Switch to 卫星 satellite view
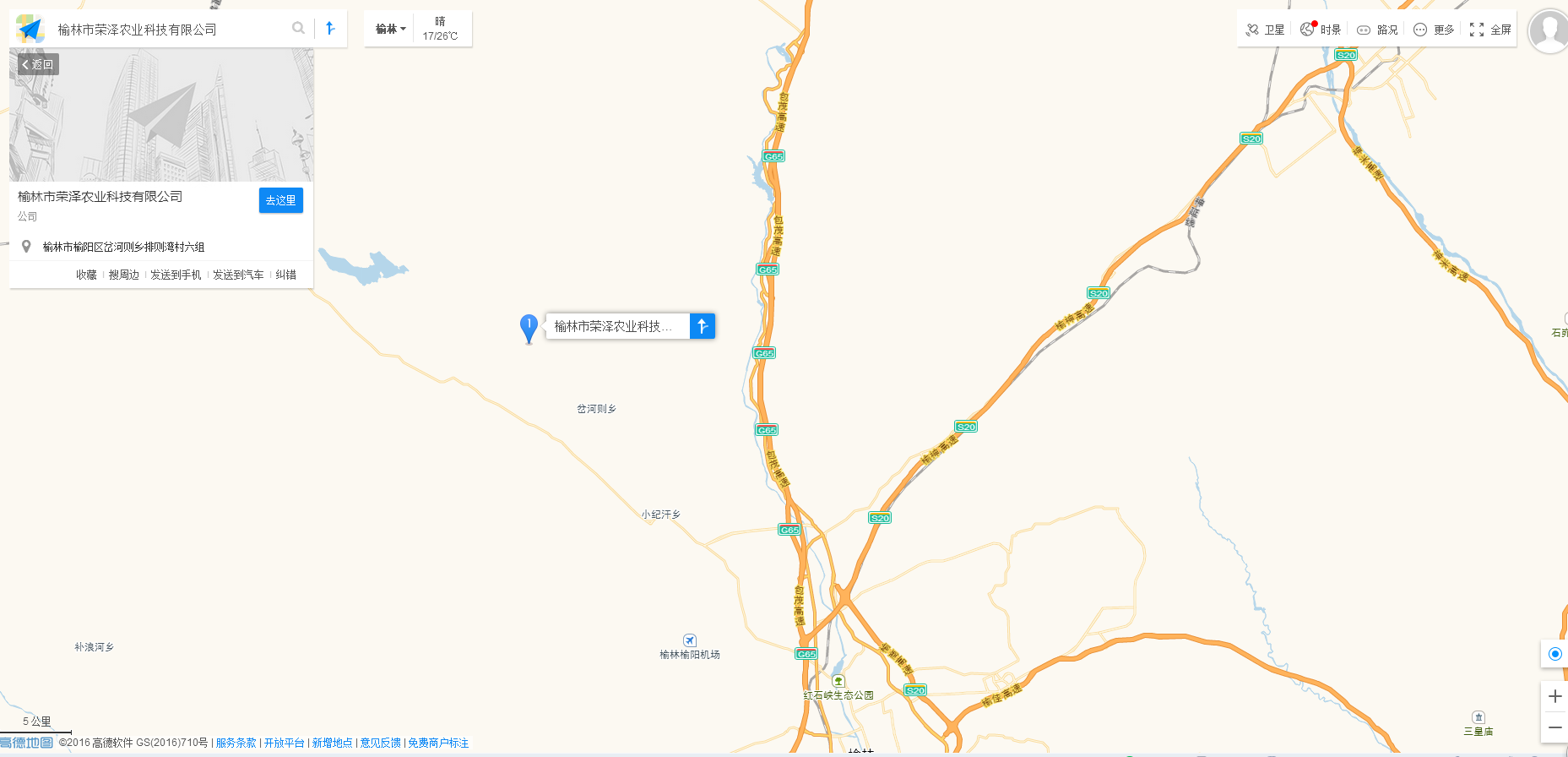This screenshot has height=757, width=1568. pos(1265,30)
